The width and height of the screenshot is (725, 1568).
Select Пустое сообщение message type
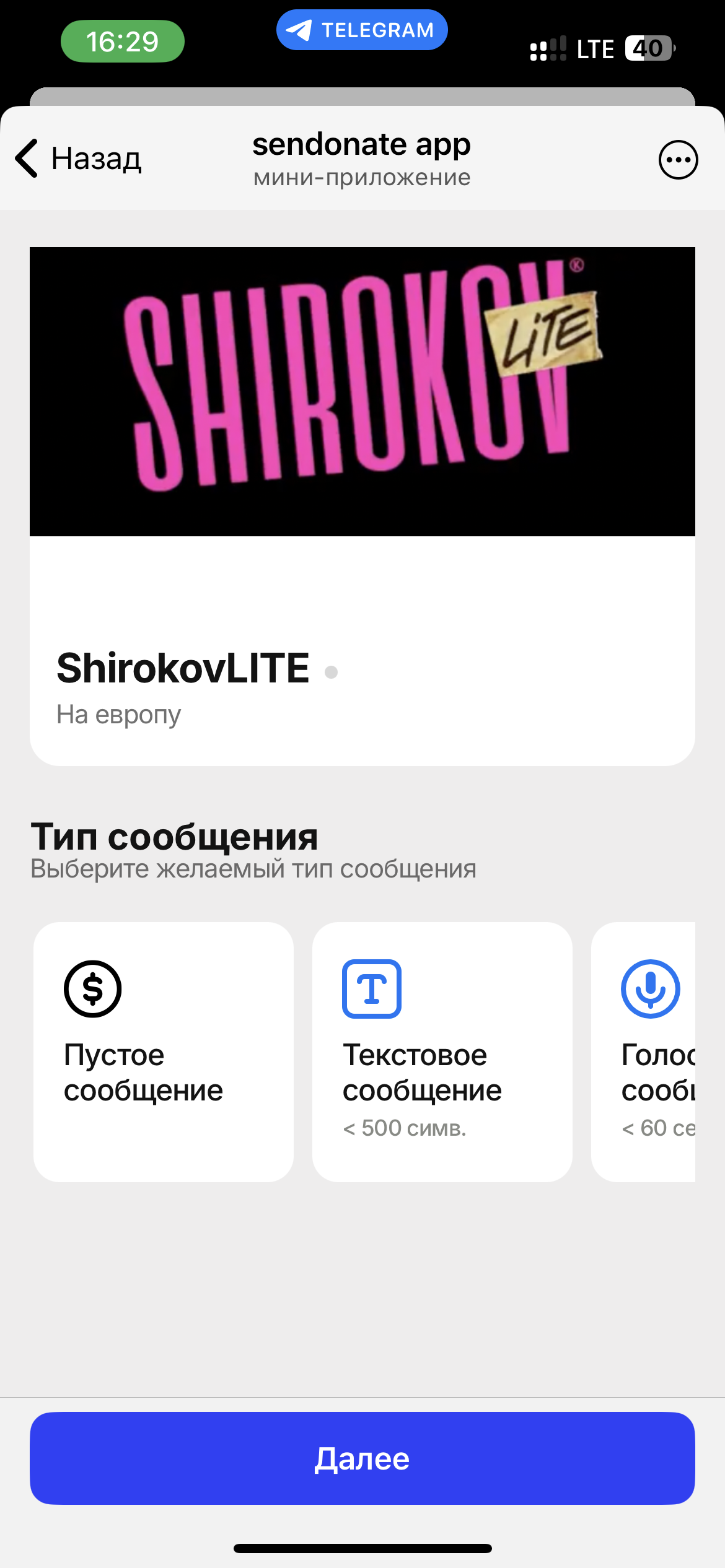164,1052
